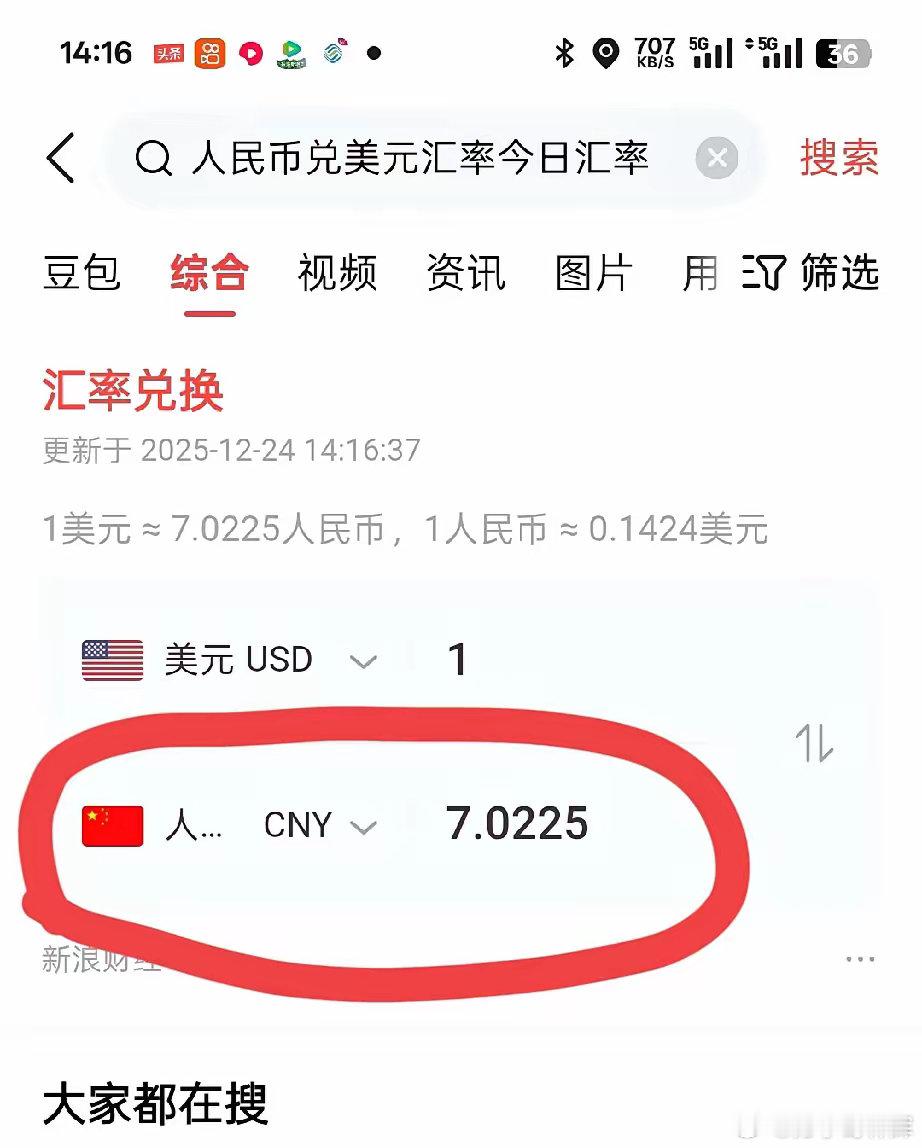Open the 图片 tab
Viewport: 922px width, 1148px height.
click(x=591, y=274)
